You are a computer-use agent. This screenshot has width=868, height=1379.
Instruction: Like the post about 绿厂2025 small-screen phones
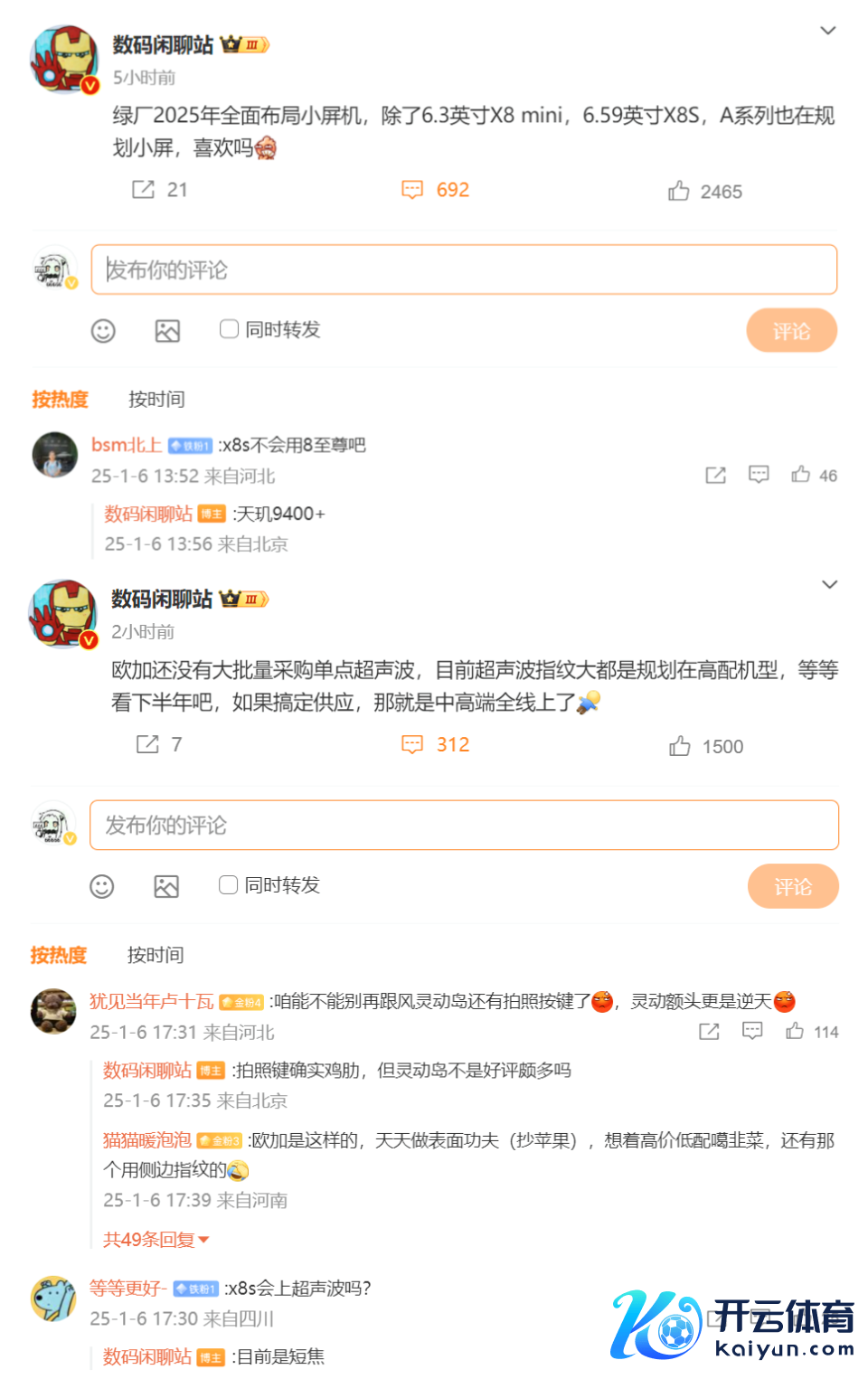click(x=679, y=191)
